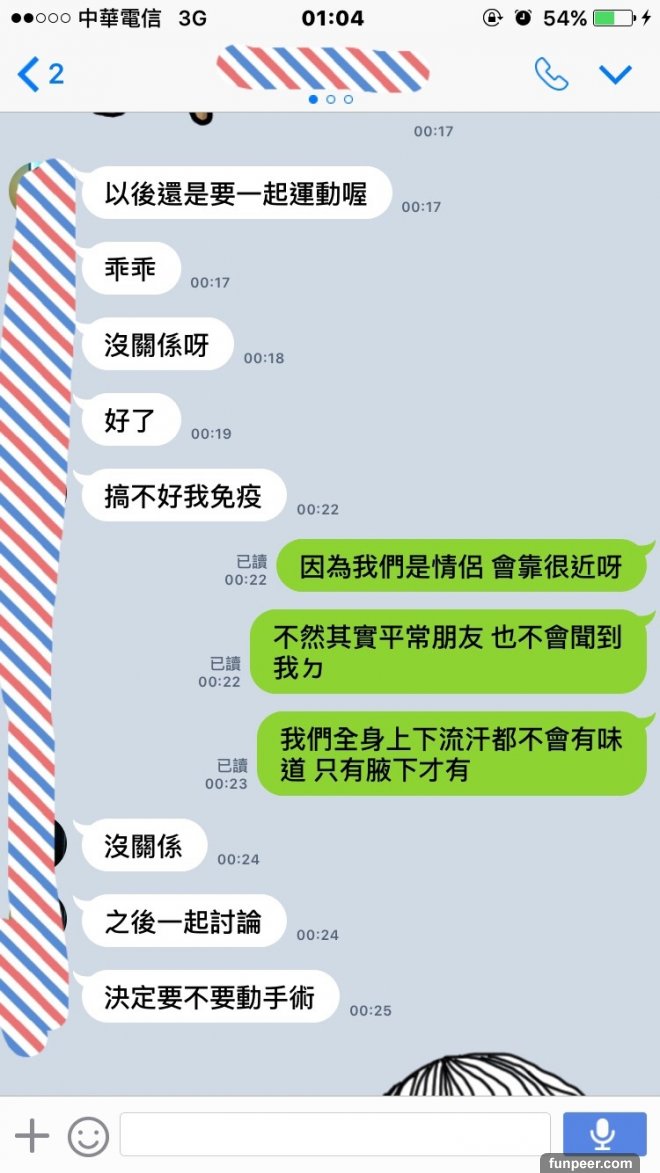The height and width of the screenshot is (1173, 660).
Task: Tap the microphone voice message button
Action: click(603, 1134)
